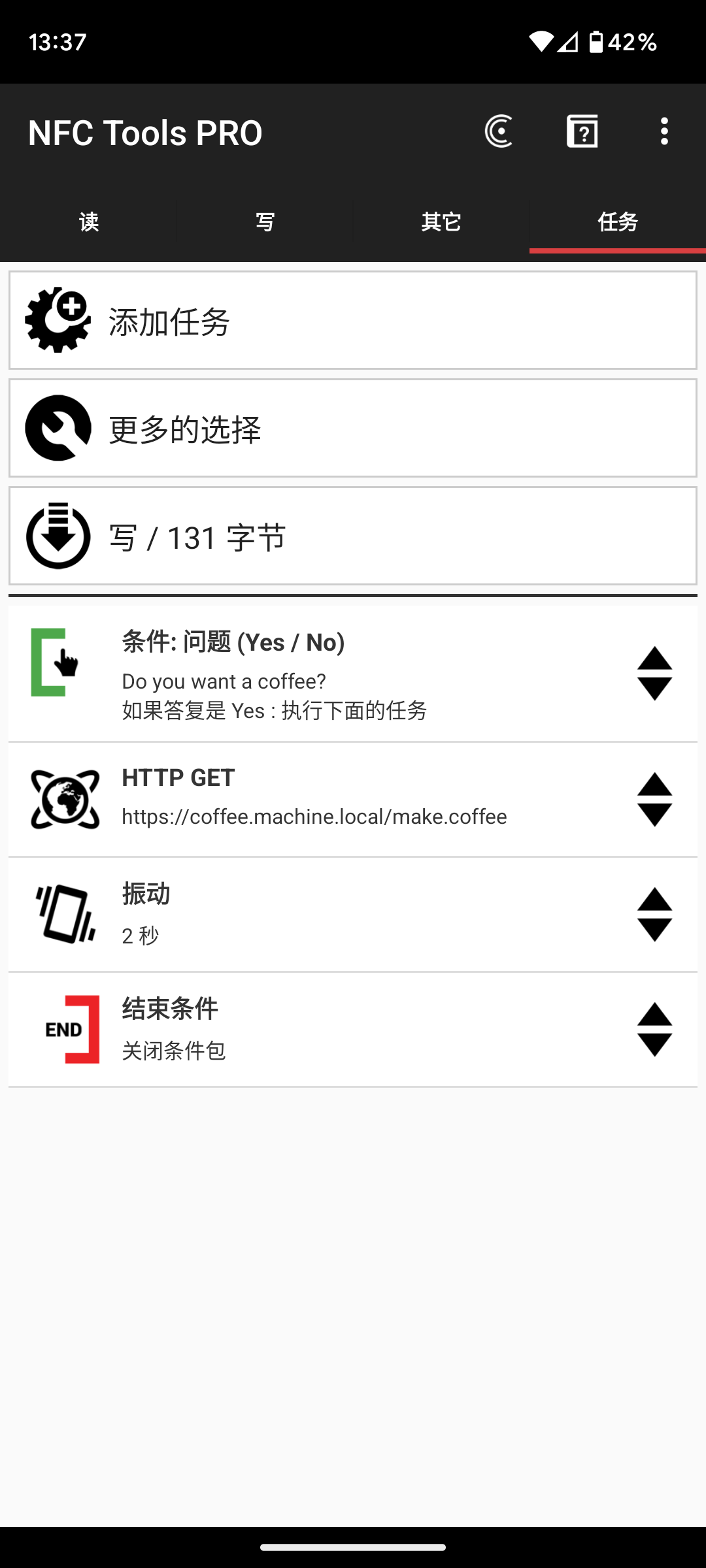This screenshot has height=1568, width=706.
Task: Switch to the 其它 tab
Action: (x=441, y=222)
